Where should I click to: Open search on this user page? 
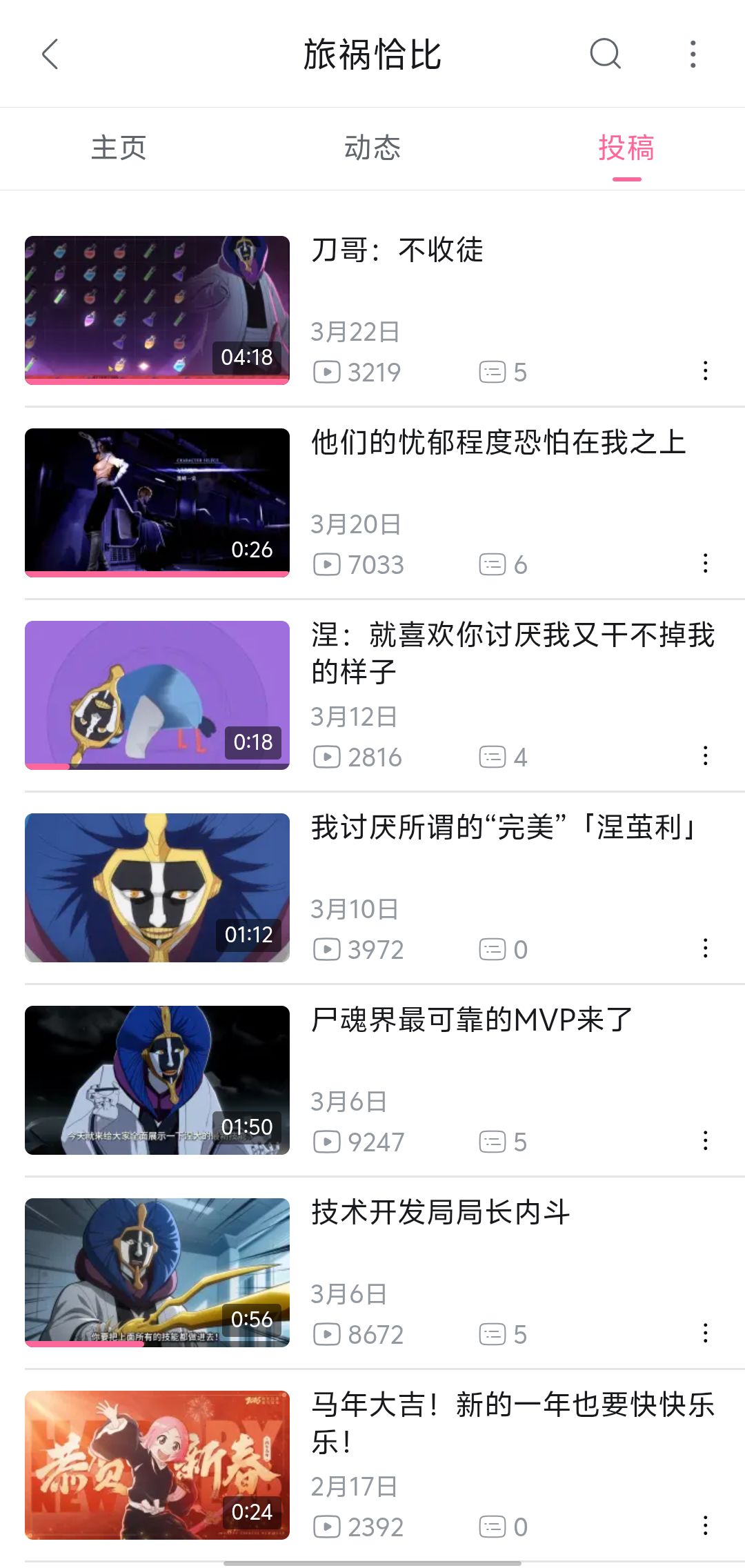605,55
